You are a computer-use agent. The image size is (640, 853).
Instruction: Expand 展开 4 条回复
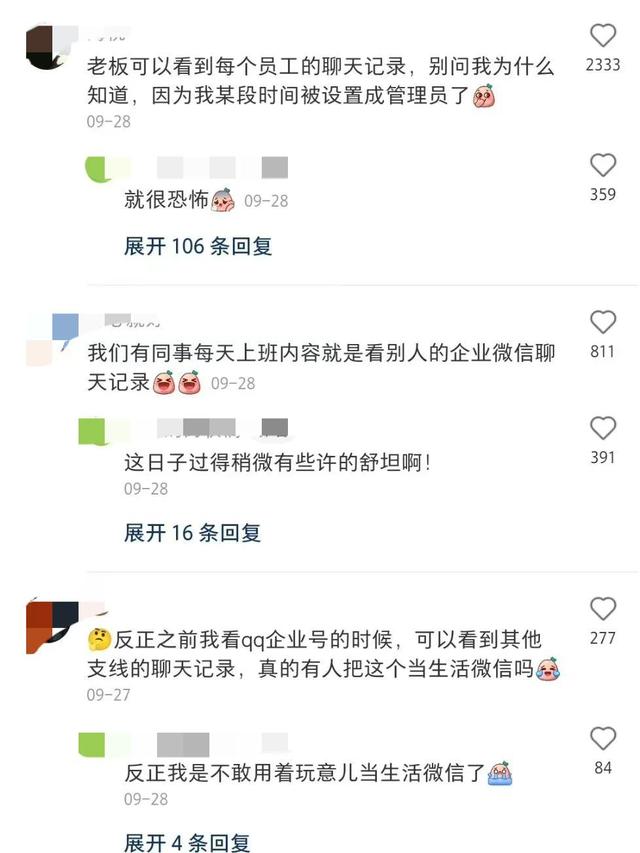[186, 842]
